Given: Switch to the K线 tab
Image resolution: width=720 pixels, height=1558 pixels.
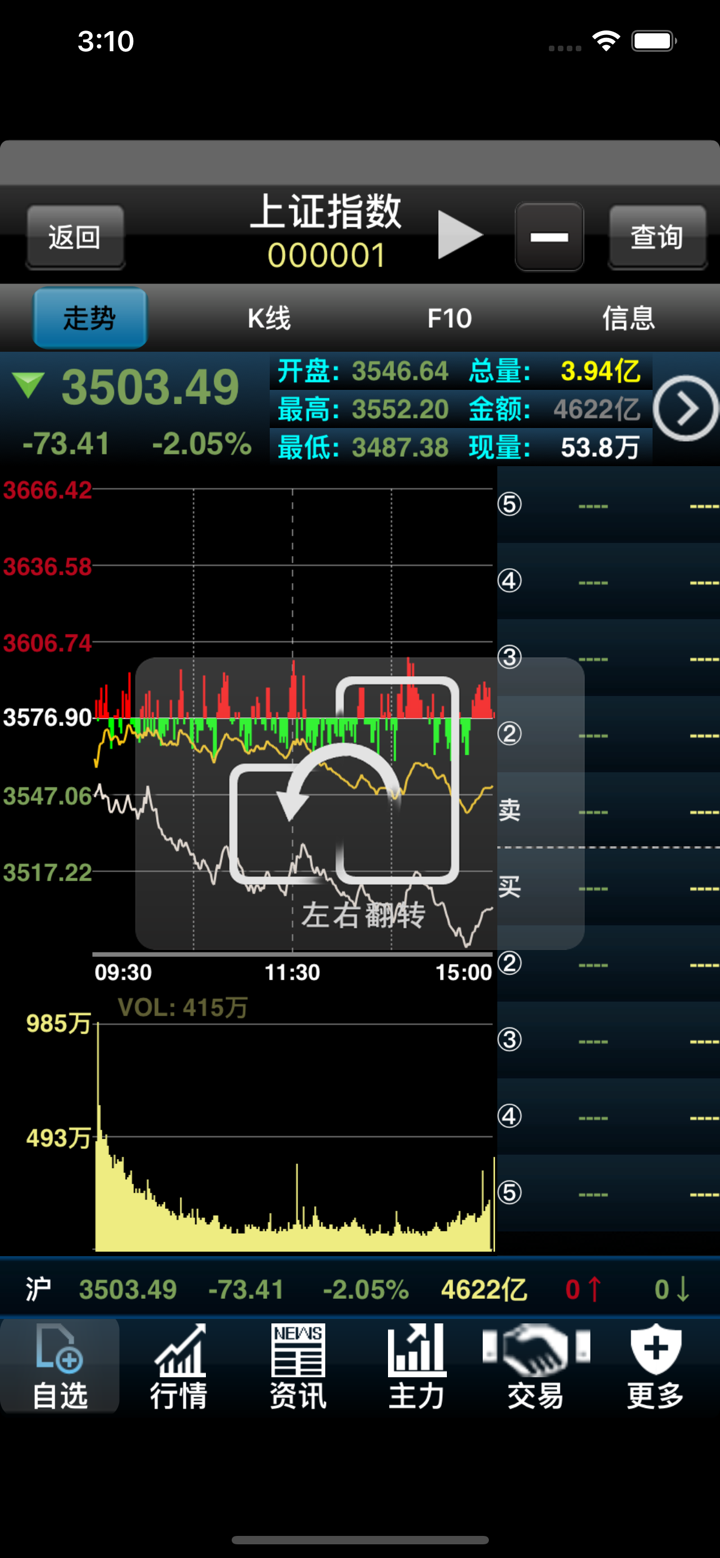Looking at the screenshot, I should tap(269, 318).
